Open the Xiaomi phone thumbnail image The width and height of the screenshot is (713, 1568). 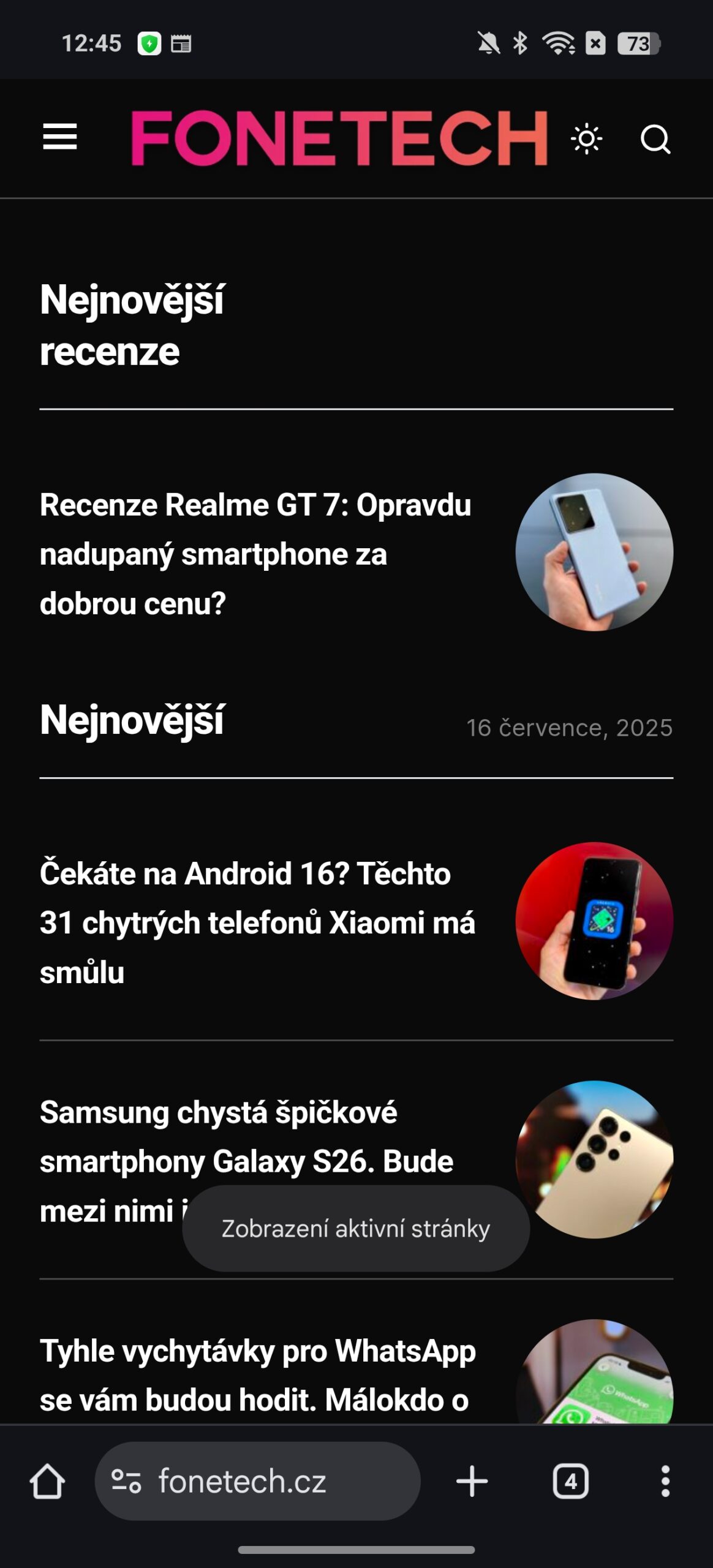tap(594, 921)
